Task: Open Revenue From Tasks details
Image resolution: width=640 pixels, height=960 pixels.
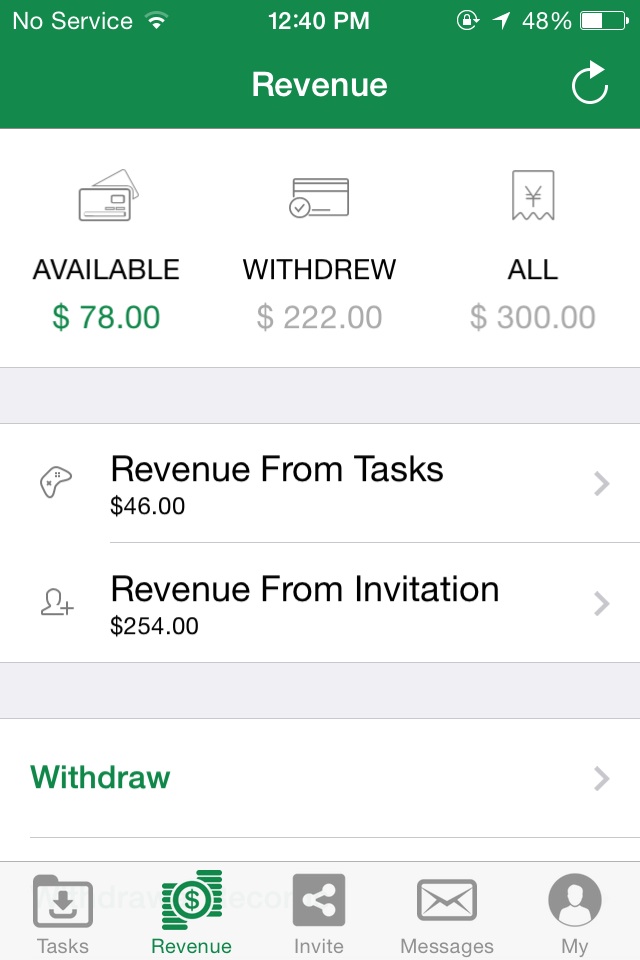Action: tap(320, 484)
